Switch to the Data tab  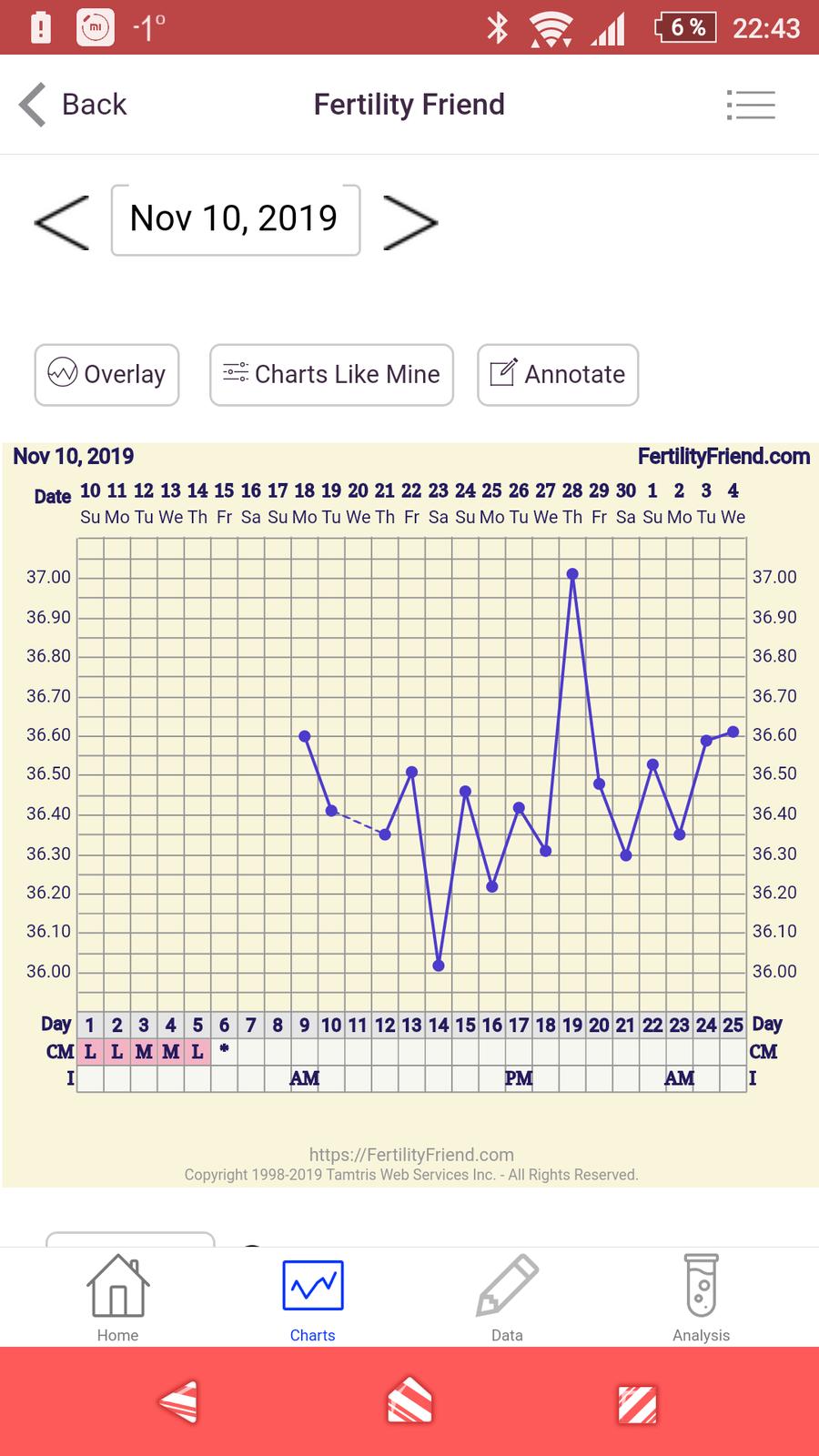pos(507,1299)
